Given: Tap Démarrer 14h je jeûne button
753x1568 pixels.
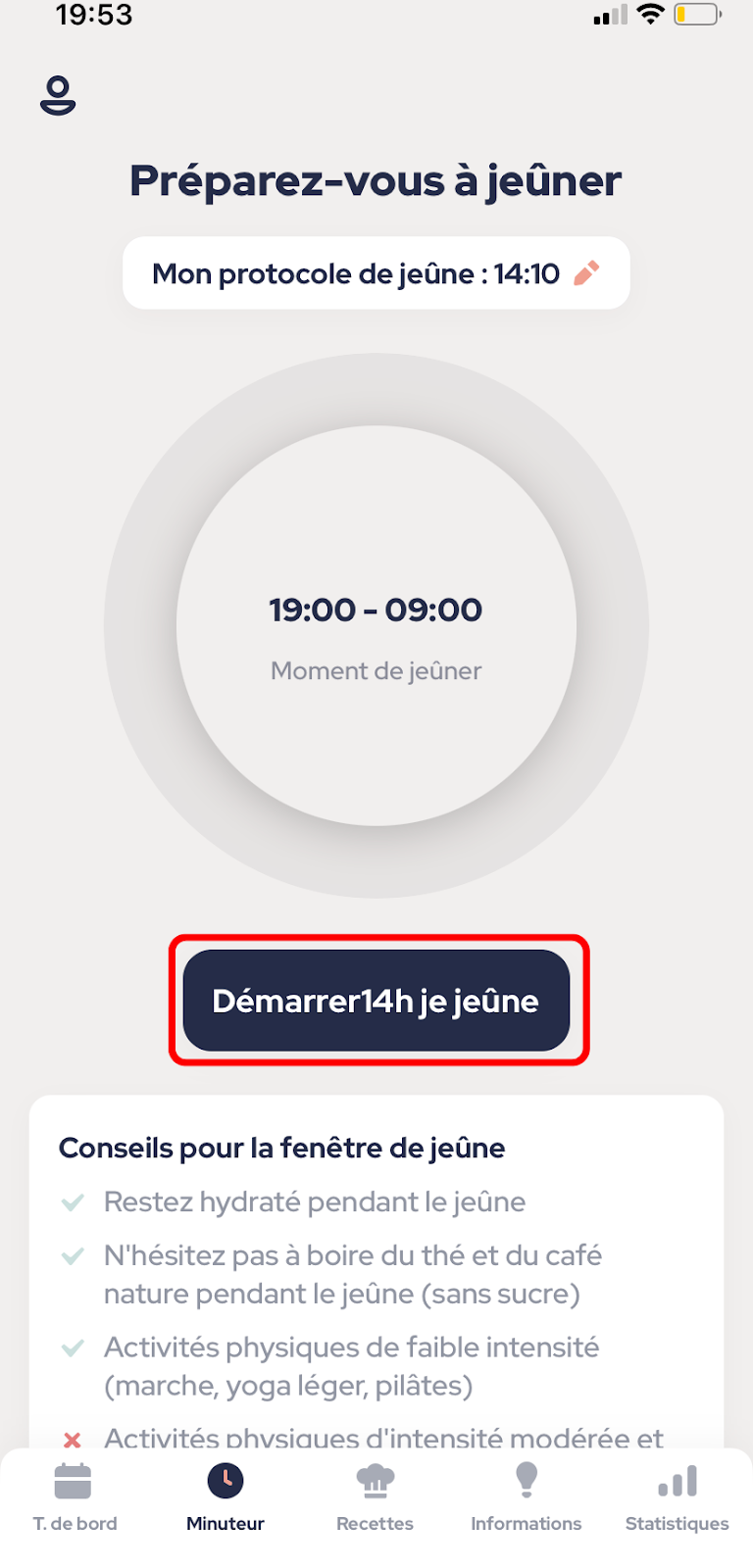Looking at the screenshot, I should click(376, 1001).
